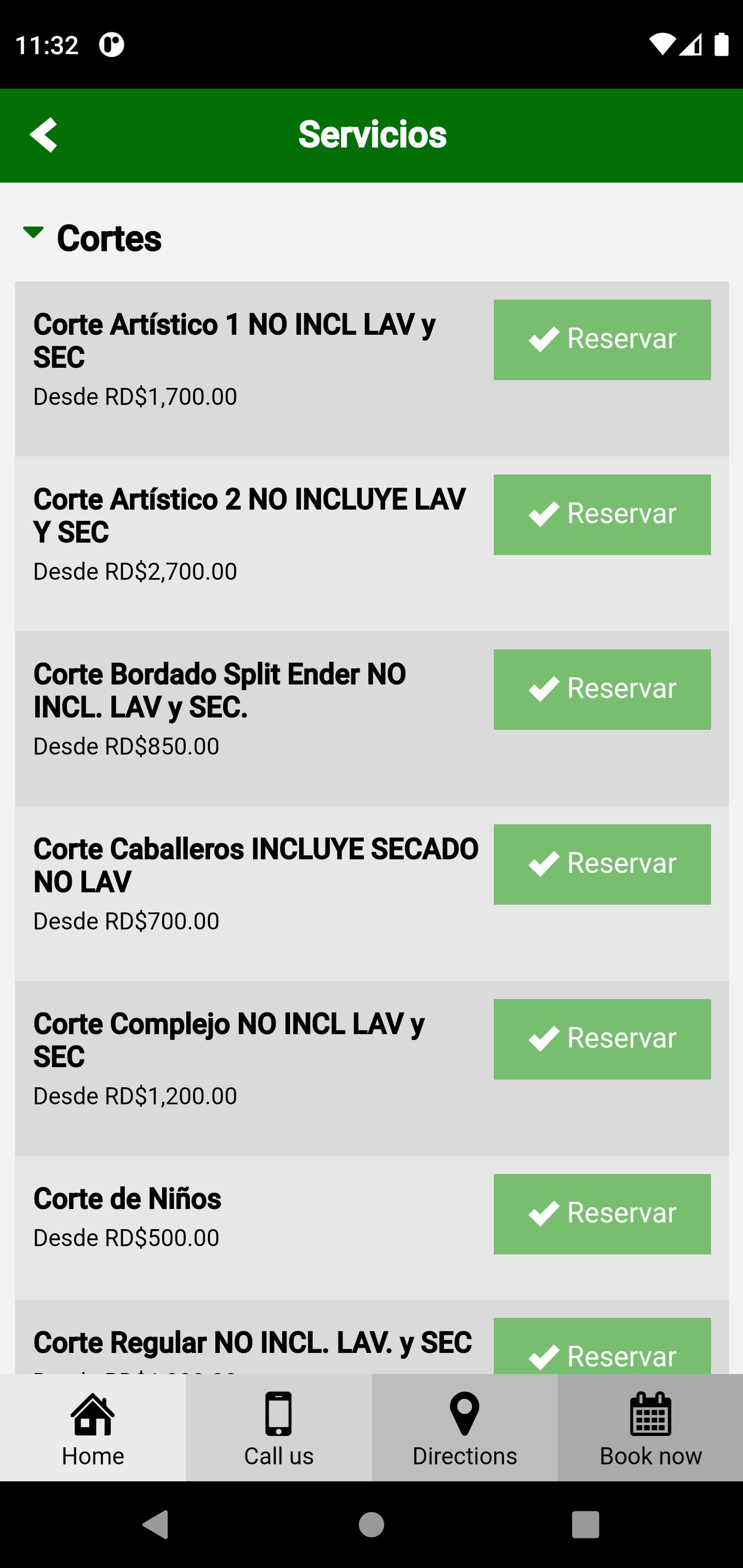Tap Reservar for Corte Caballeros
The height and width of the screenshot is (1568, 743).
[602, 864]
